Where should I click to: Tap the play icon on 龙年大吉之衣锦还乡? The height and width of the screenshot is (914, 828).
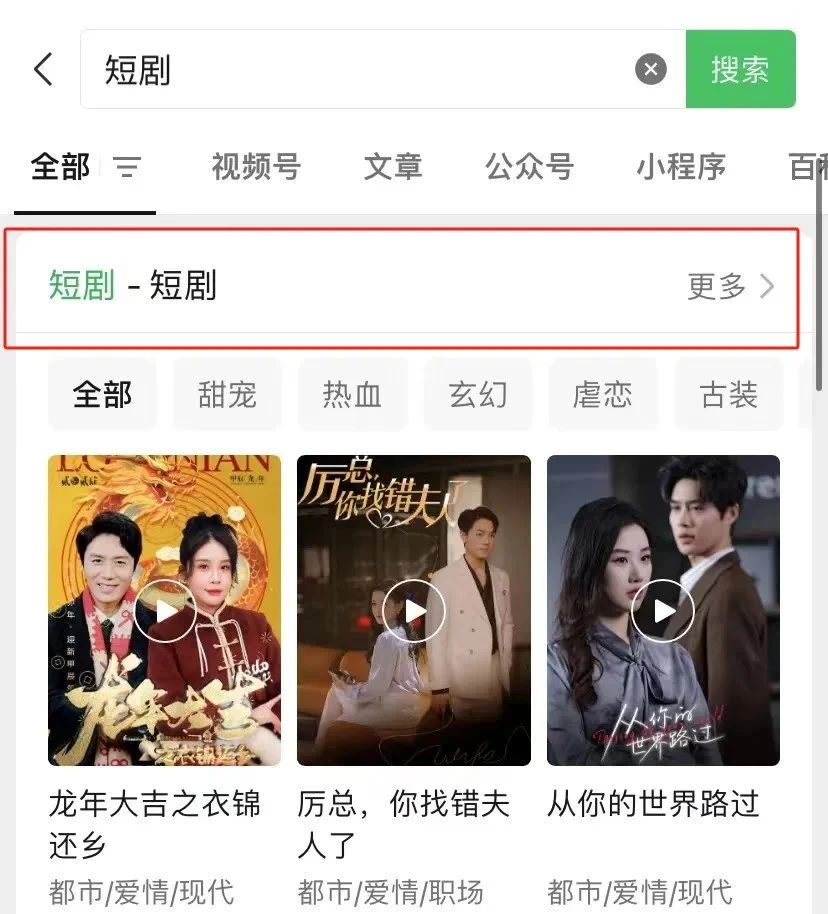coord(163,611)
